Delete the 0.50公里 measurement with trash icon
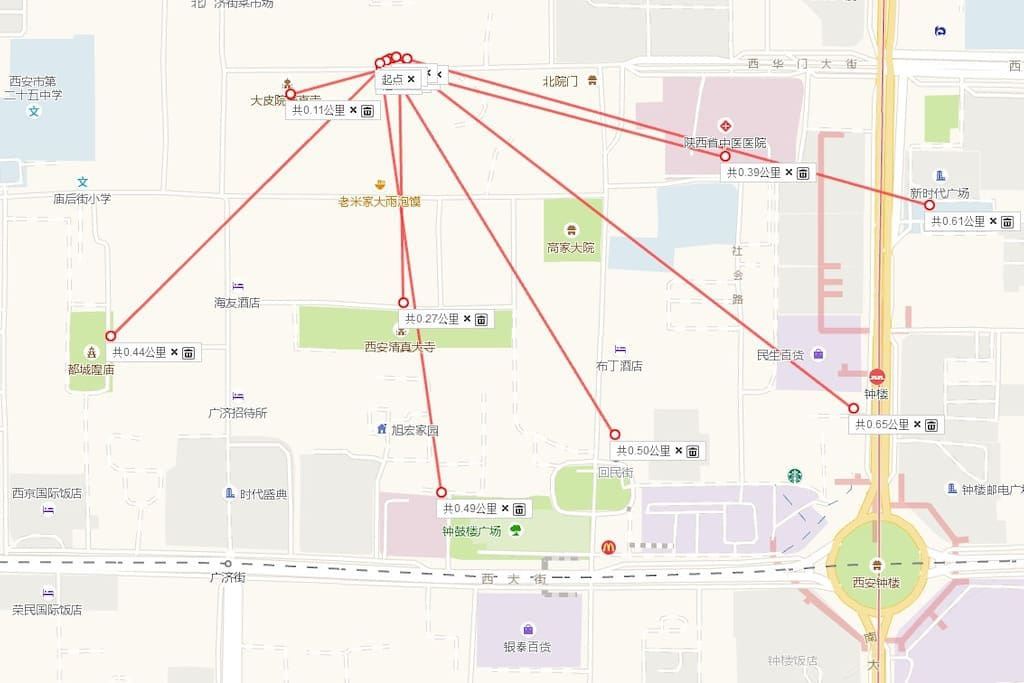The image size is (1024, 683). tap(693, 451)
